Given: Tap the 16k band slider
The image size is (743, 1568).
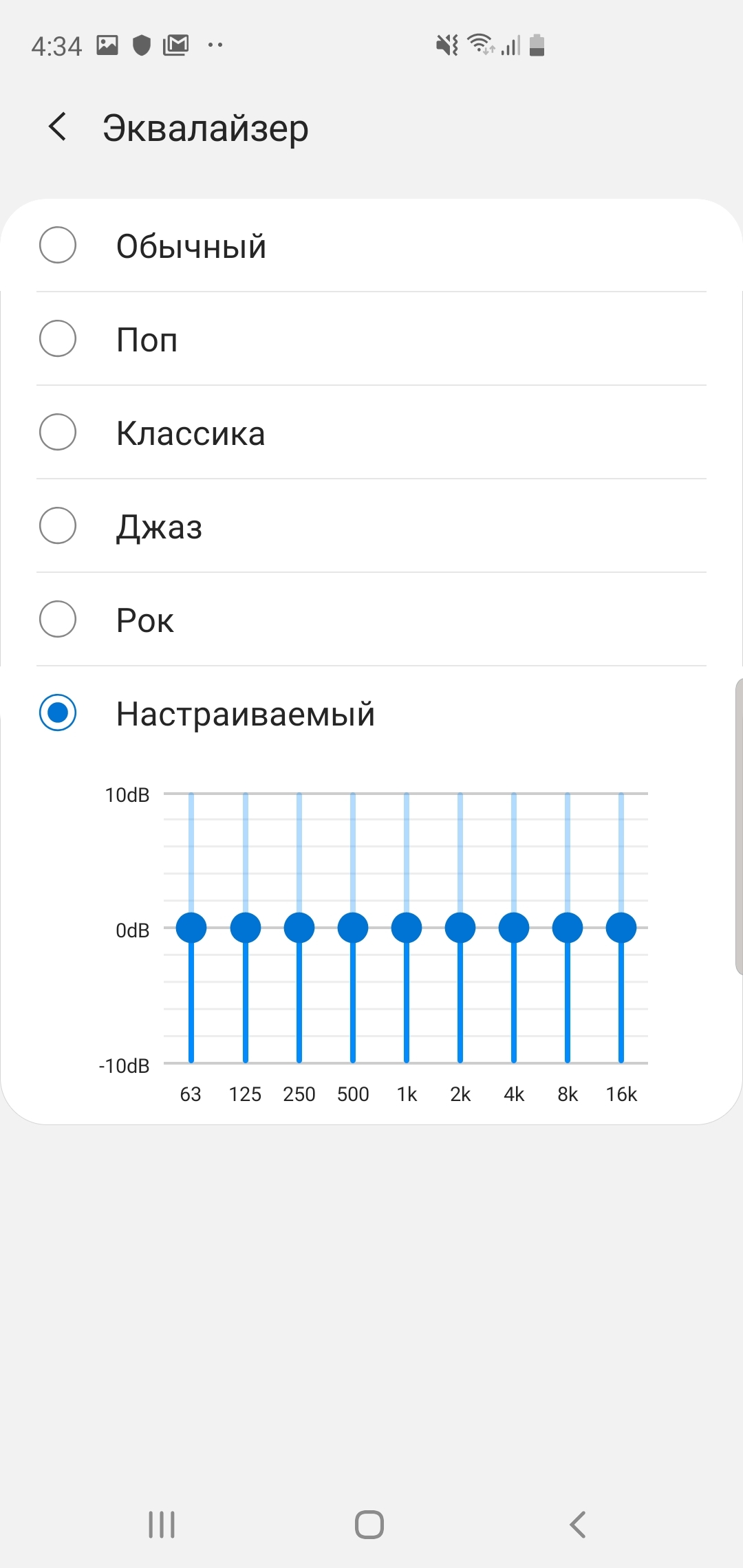Looking at the screenshot, I should [x=621, y=928].
